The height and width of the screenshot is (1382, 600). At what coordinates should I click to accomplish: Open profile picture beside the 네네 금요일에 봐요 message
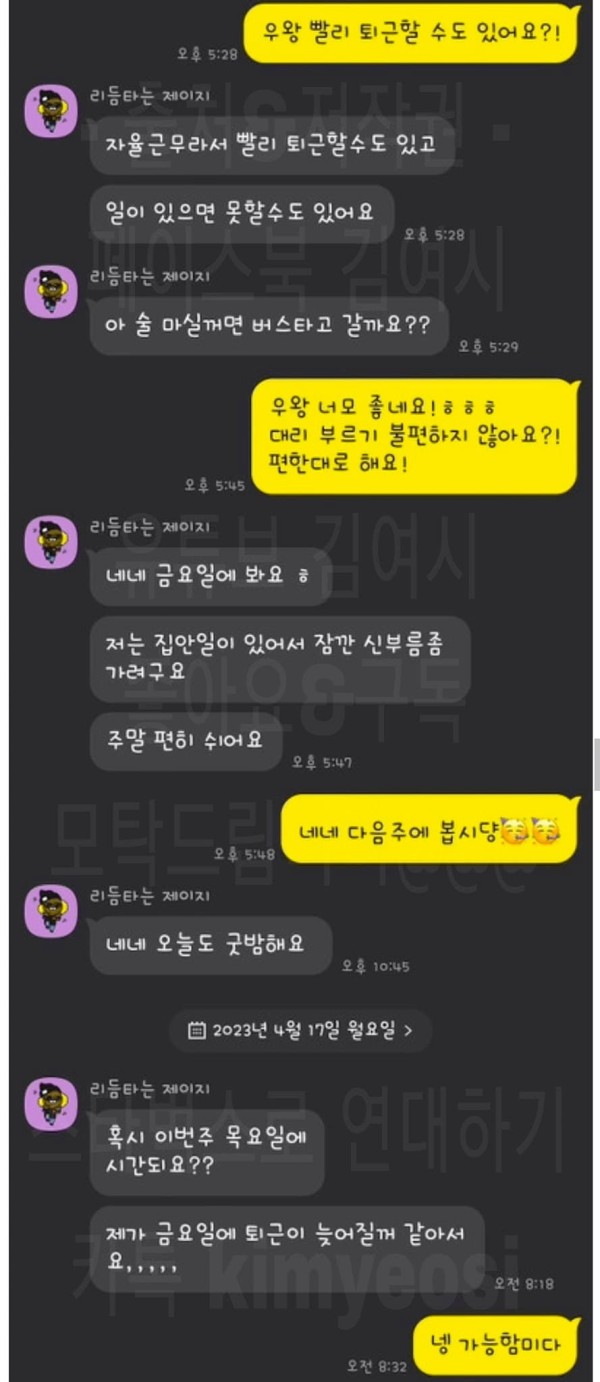point(51,542)
